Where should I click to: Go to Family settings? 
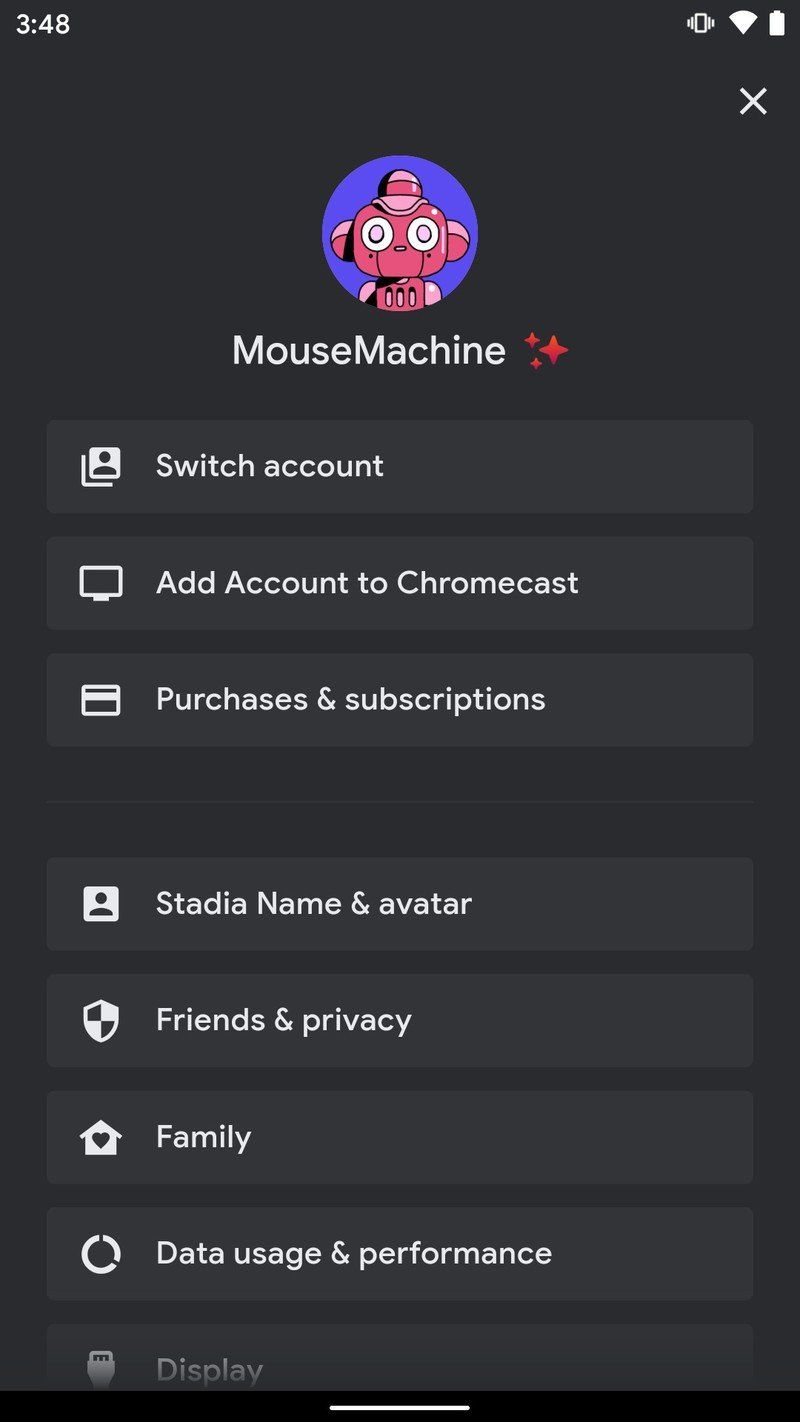tap(400, 1137)
